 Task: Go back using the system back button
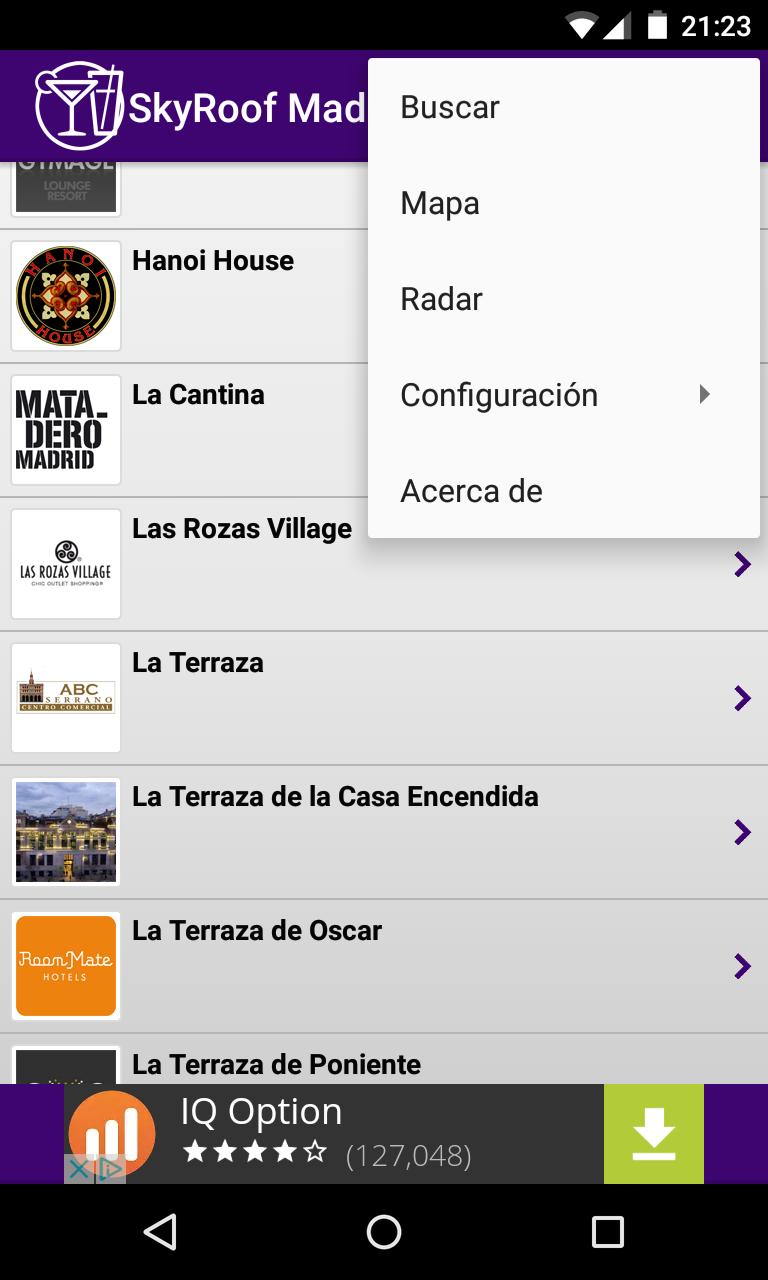160,1232
